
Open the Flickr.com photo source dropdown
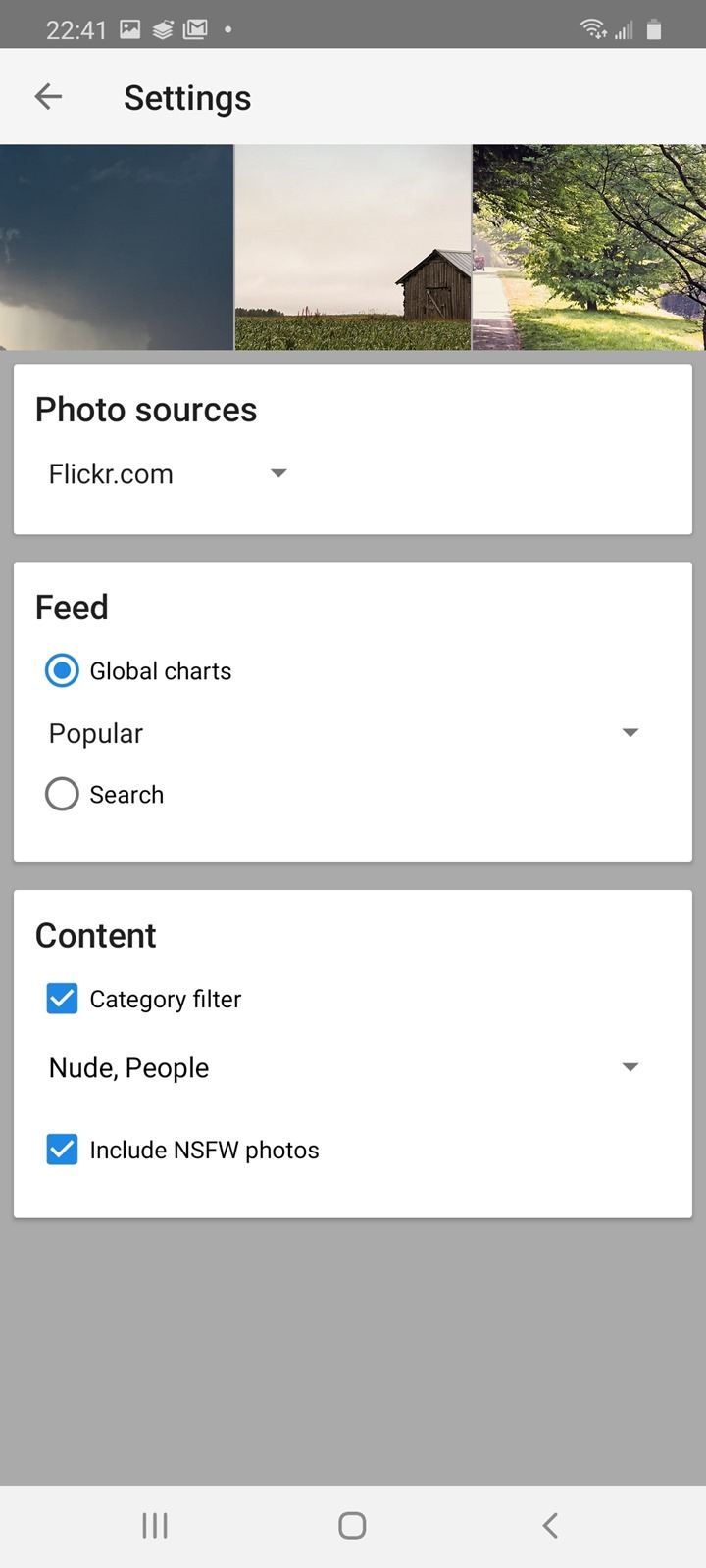tap(167, 474)
